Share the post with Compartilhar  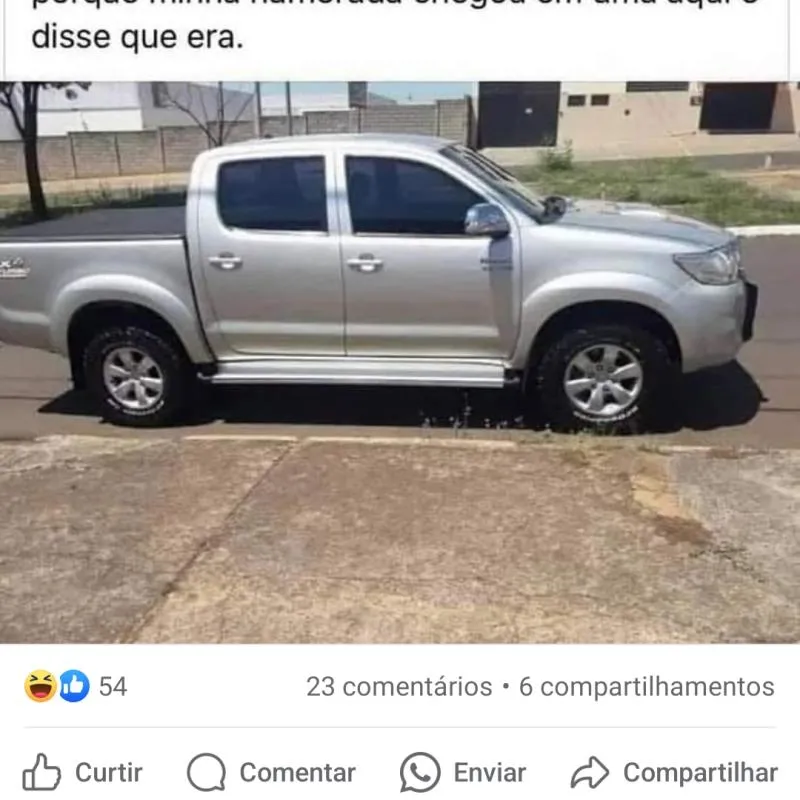tap(675, 773)
